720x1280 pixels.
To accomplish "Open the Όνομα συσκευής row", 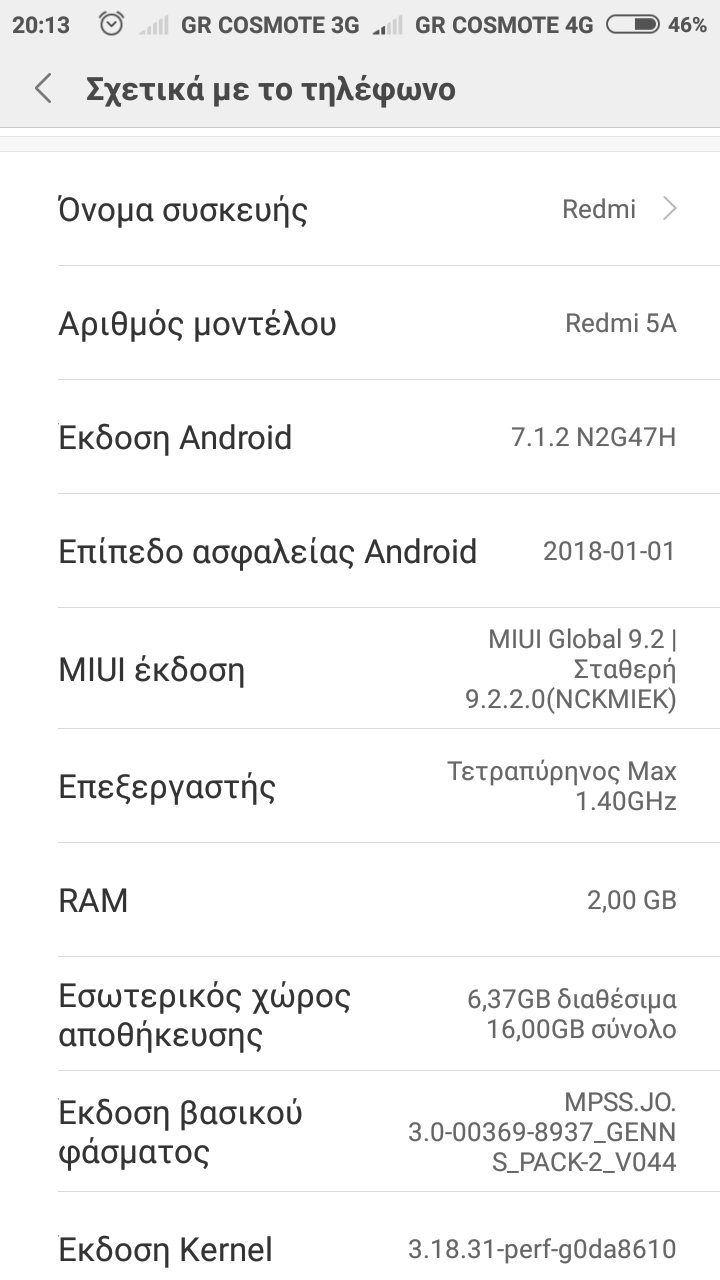I will point(360,209).
